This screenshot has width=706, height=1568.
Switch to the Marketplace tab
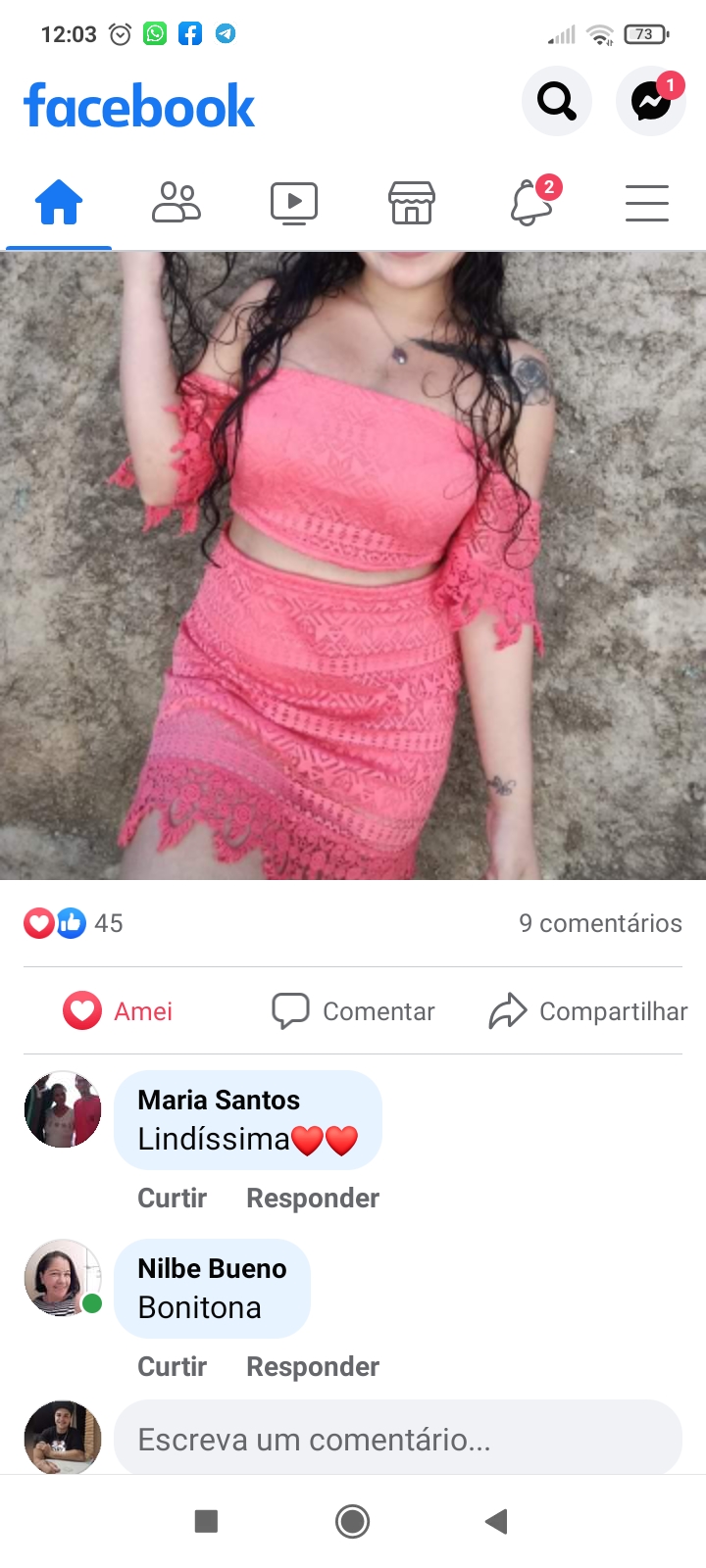pos(412,203)
